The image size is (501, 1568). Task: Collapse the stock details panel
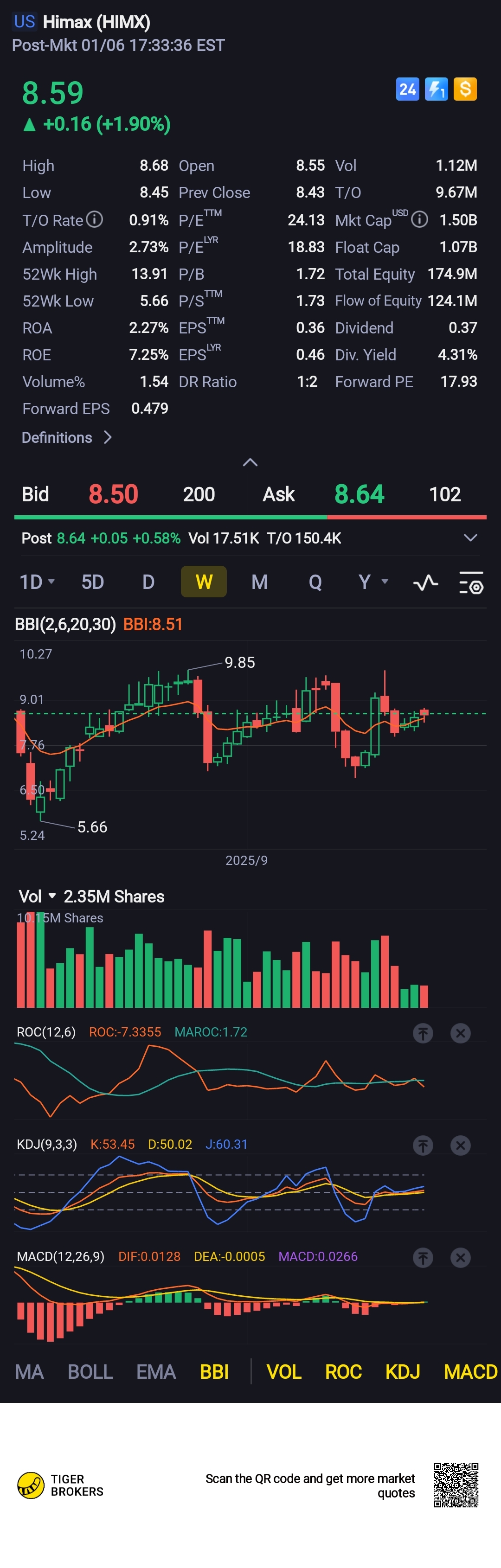pos(250,462)
